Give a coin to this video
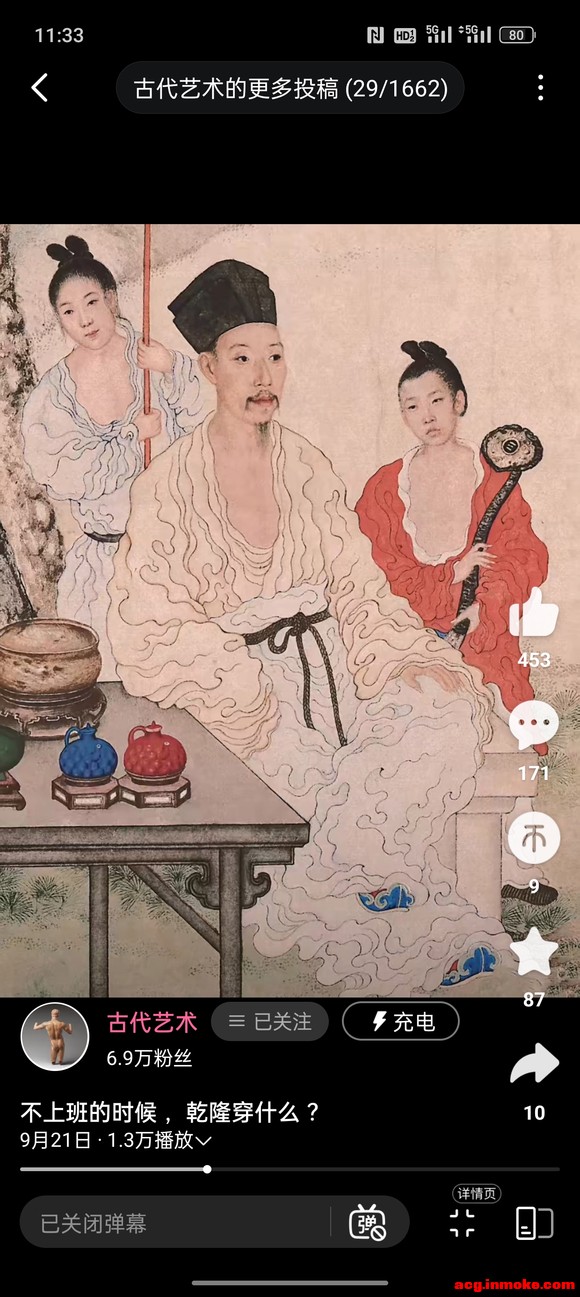Viewport: 580px width, 1297px height. (534, 839)
